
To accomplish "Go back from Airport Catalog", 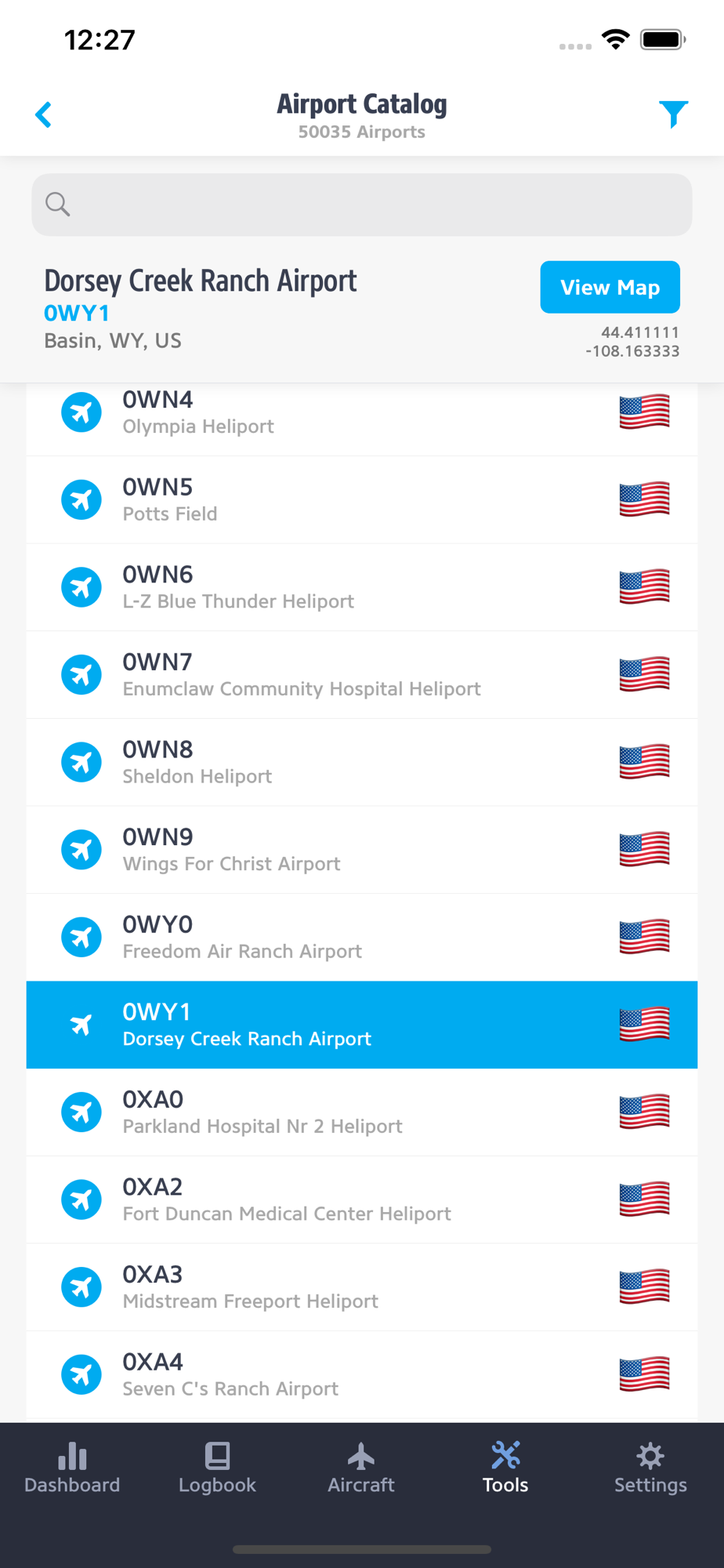I will click(44, 114).
